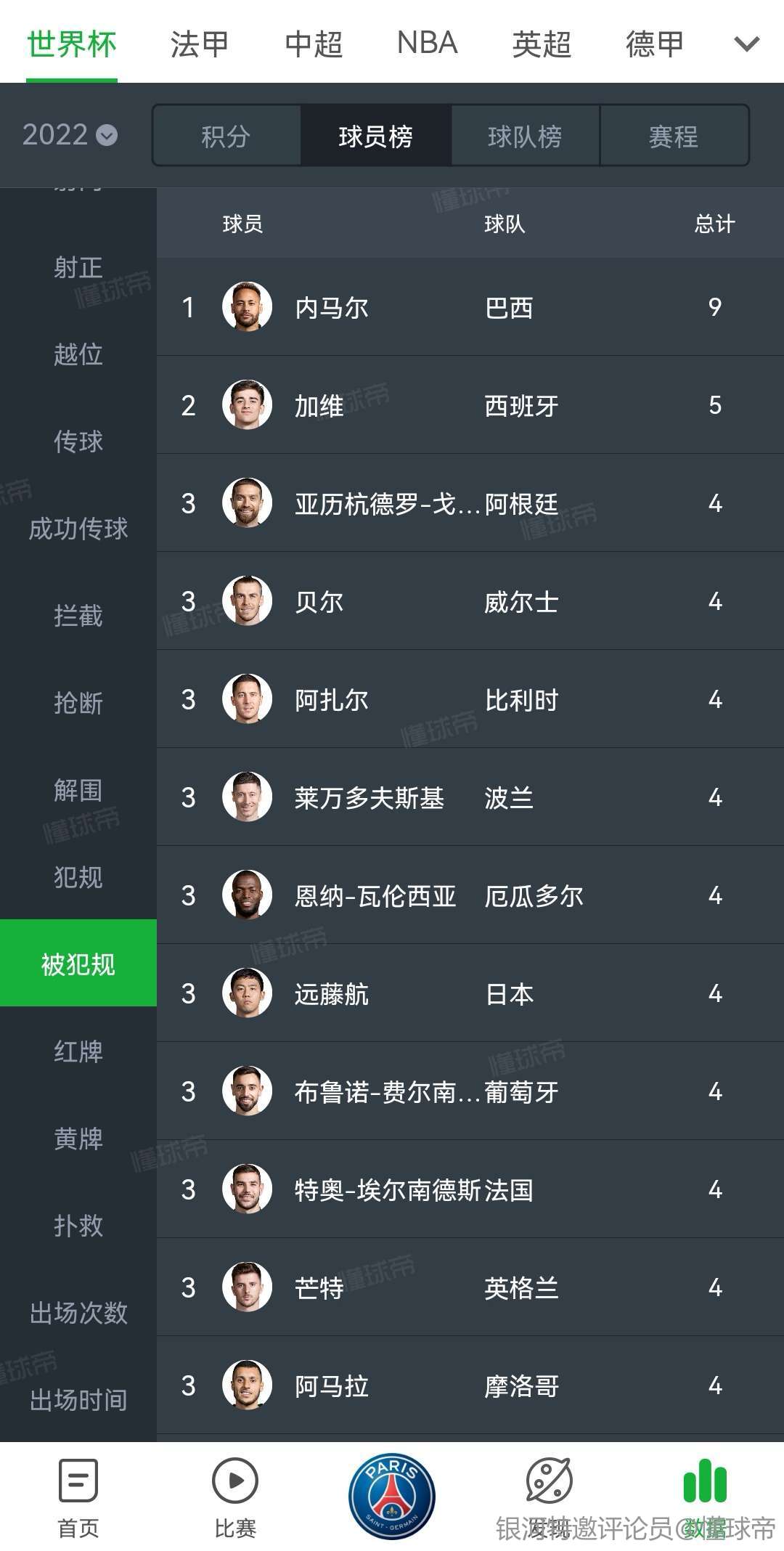Open 内马尔's player row
784x1551 pixels.
(470, 307)
